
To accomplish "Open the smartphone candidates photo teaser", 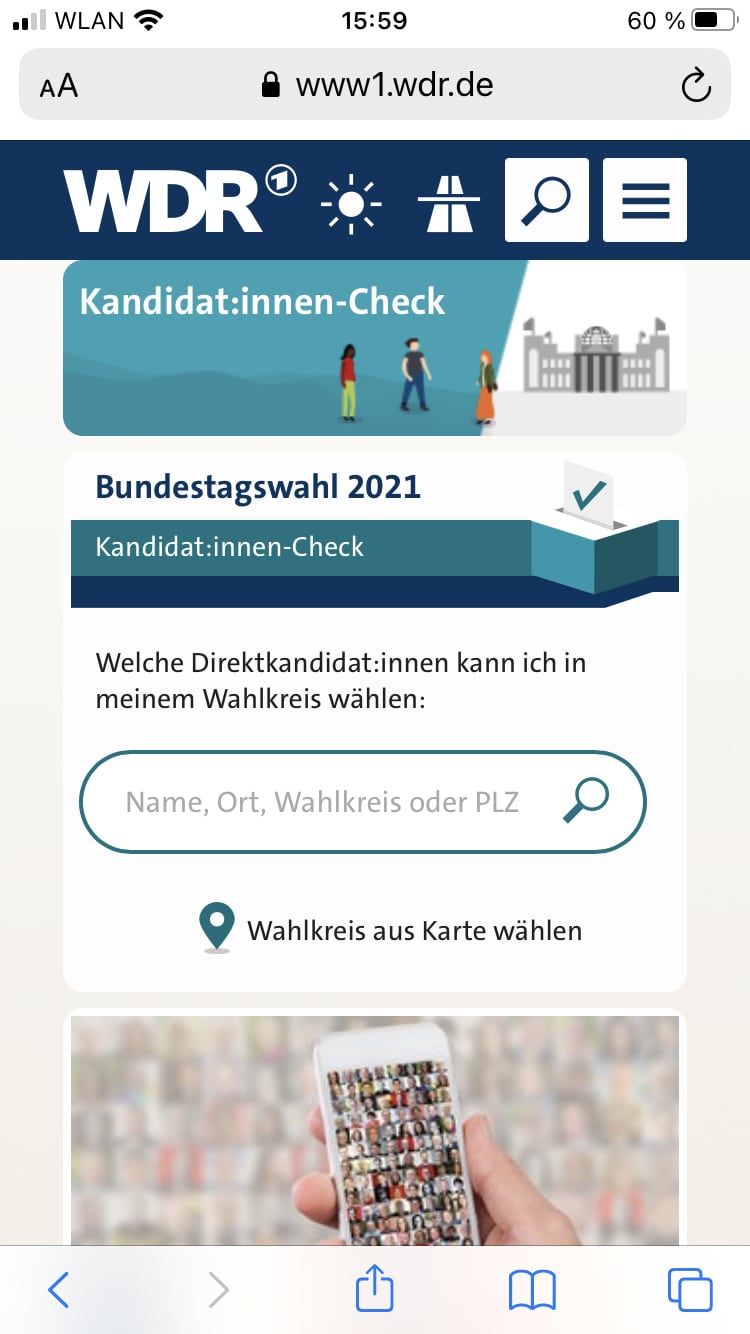I will click(374, 1130).
